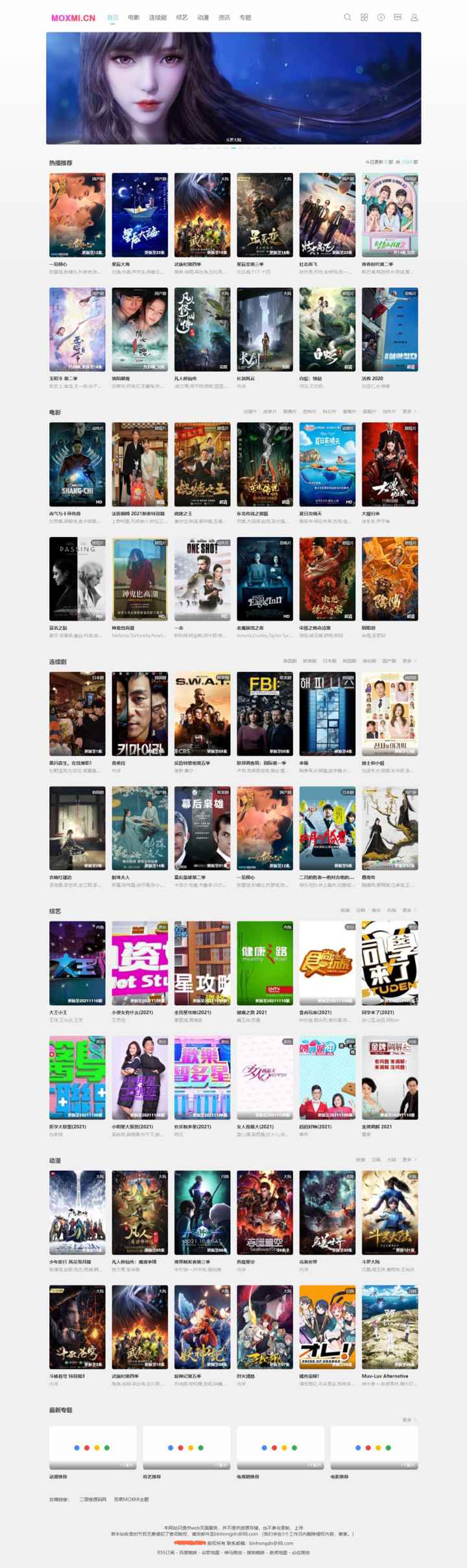This screenshot has height=1568, width=467.
Task: Tap 更多 in the 最新专题 section
Action: point(408,1420)
